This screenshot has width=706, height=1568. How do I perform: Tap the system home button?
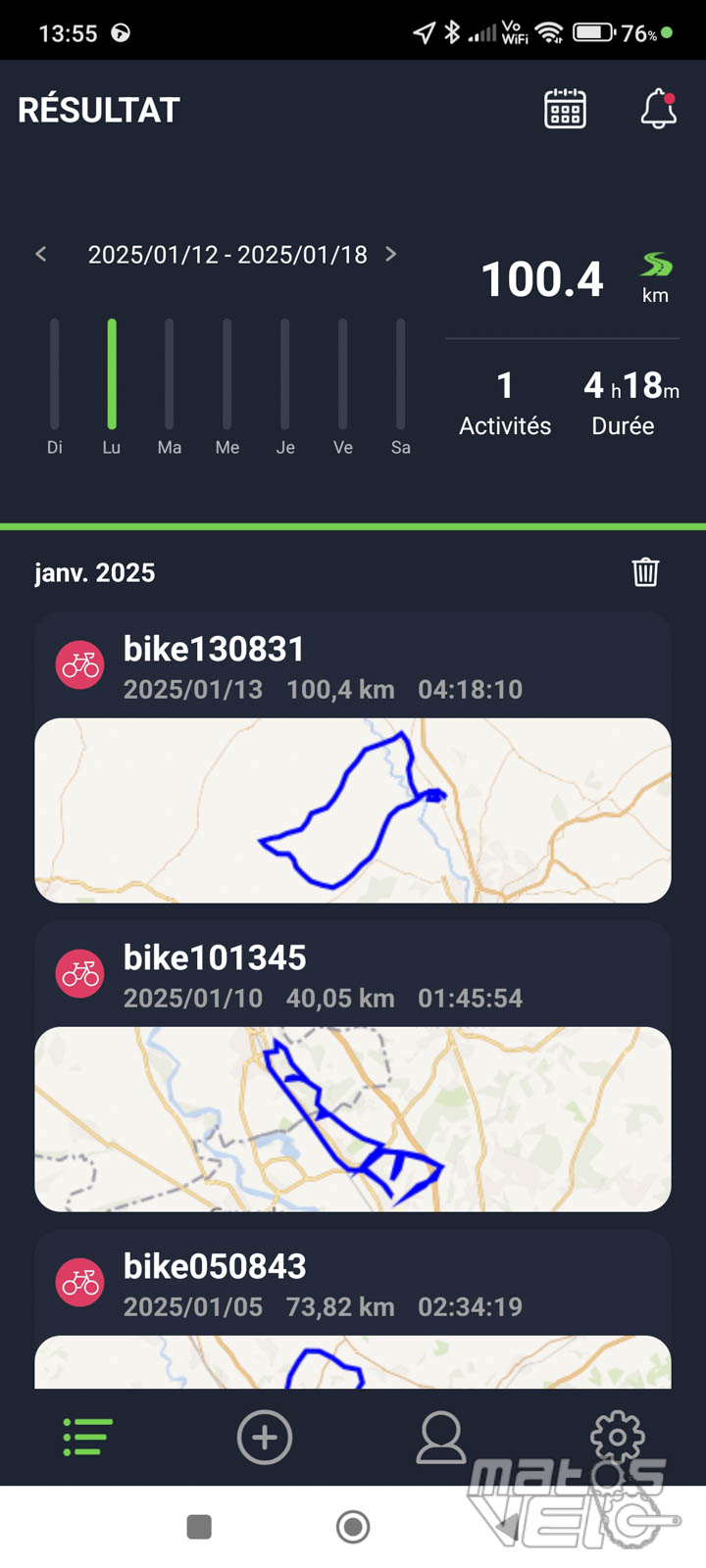pos(353,1526)
